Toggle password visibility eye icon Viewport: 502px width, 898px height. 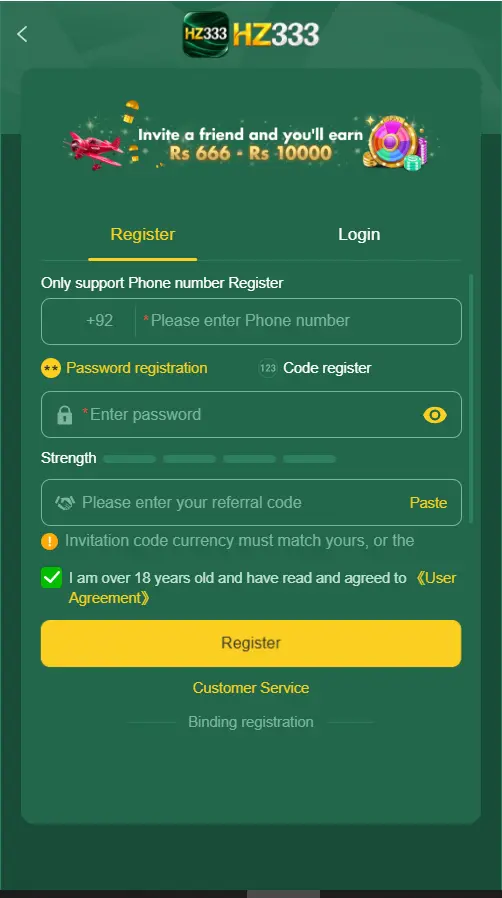click(x=434, y=415)
